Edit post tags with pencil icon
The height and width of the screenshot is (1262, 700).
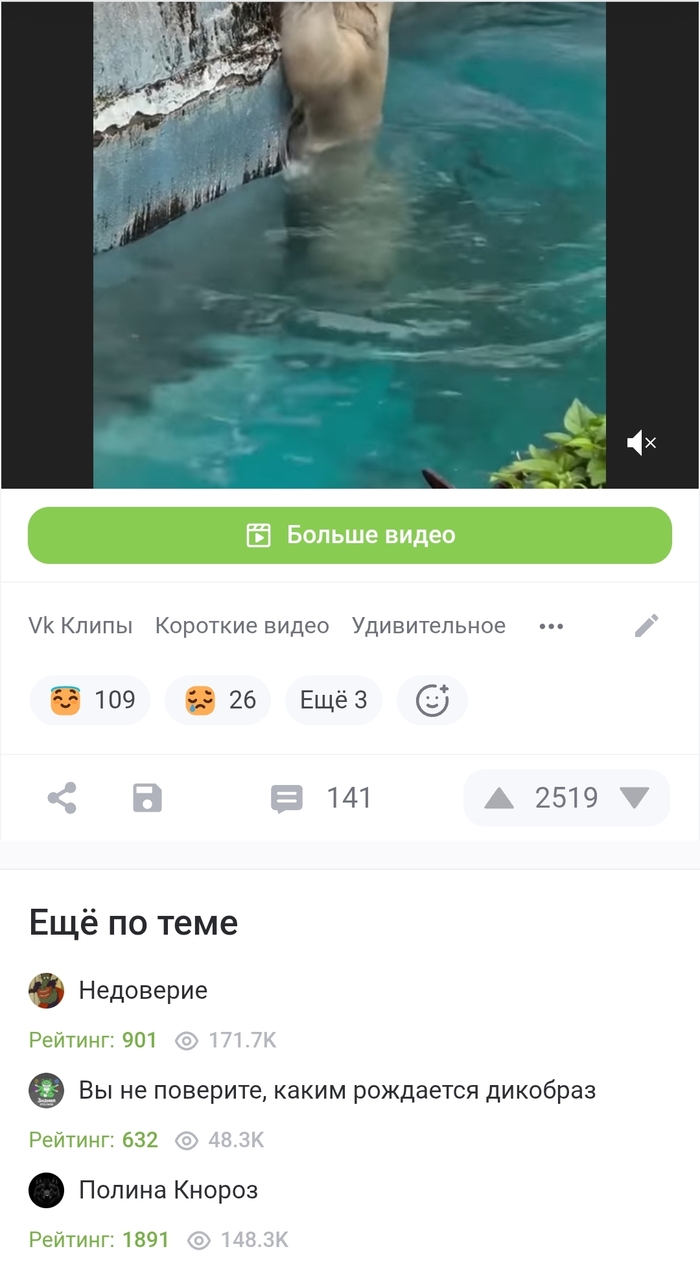[647, 626]
